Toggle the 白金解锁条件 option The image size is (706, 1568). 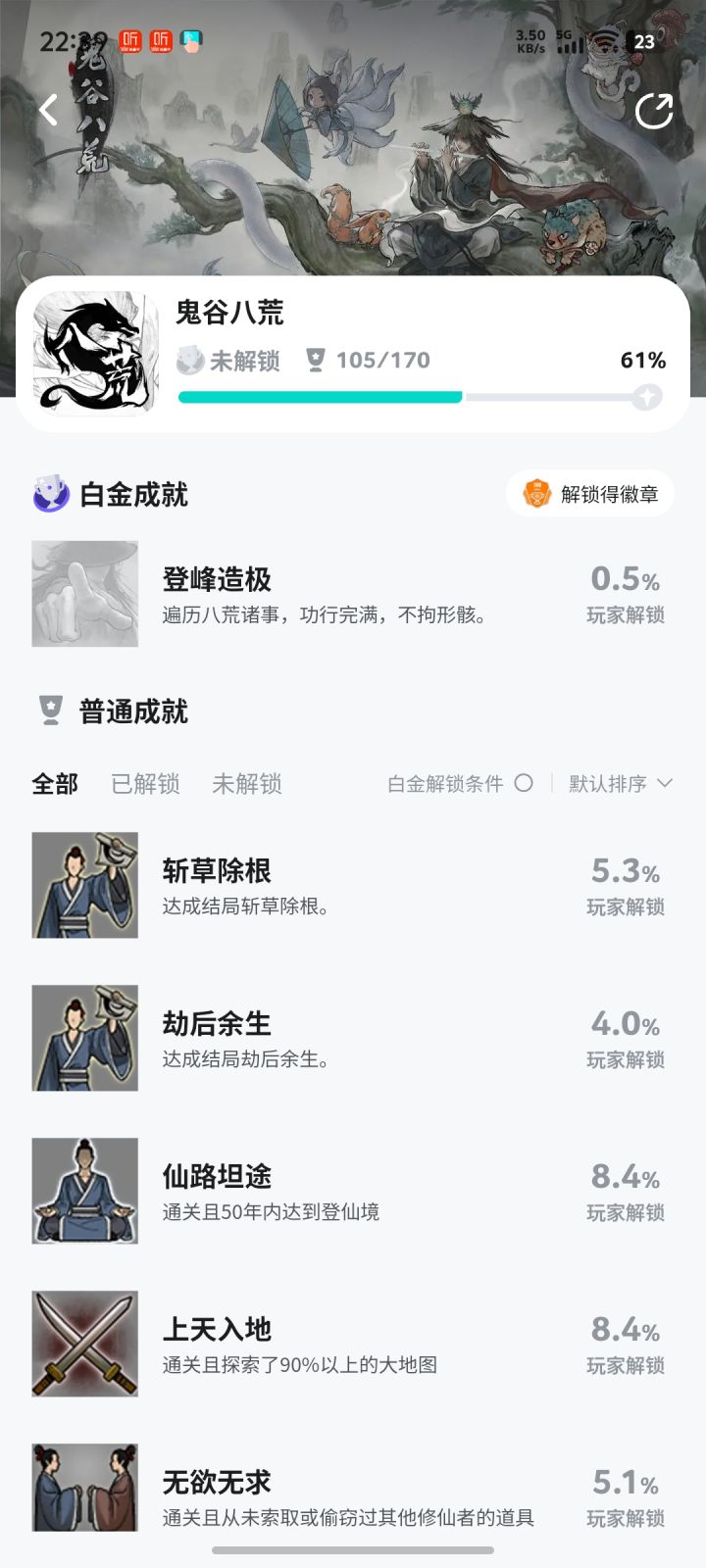pyautogui.click(x=524, y=783)
